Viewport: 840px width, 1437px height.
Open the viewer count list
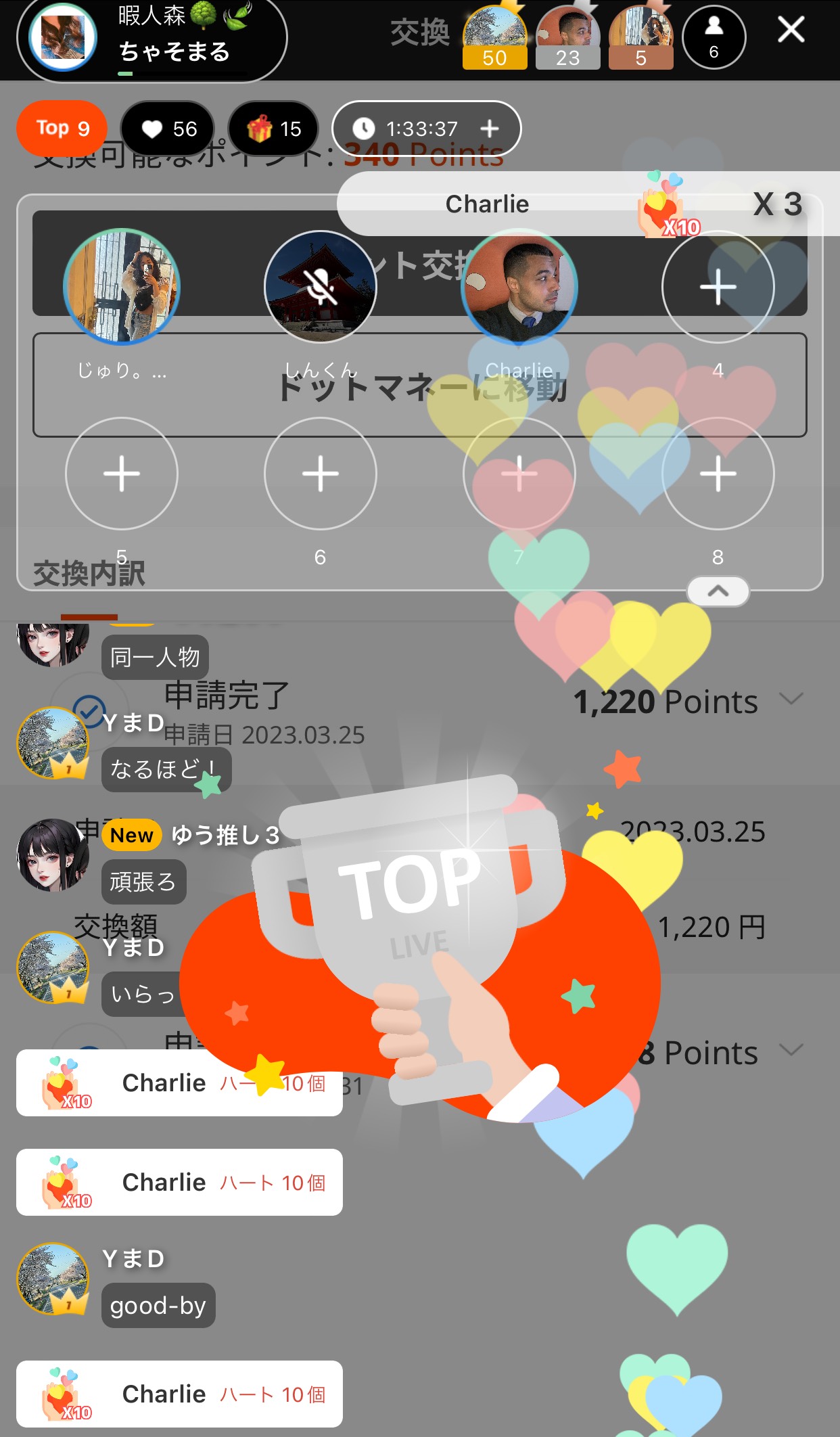714,38
